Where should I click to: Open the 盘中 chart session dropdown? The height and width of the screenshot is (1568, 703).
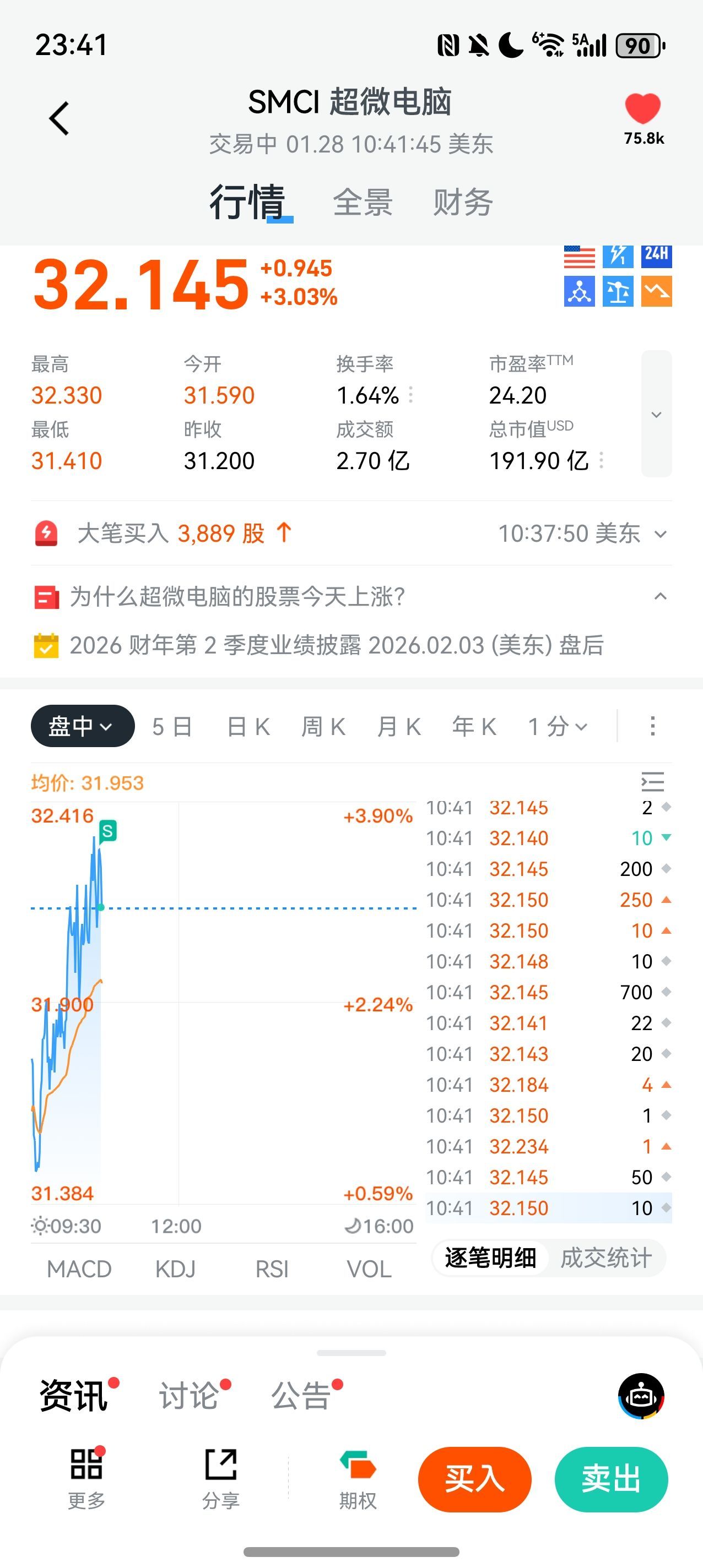pos(82,726)
